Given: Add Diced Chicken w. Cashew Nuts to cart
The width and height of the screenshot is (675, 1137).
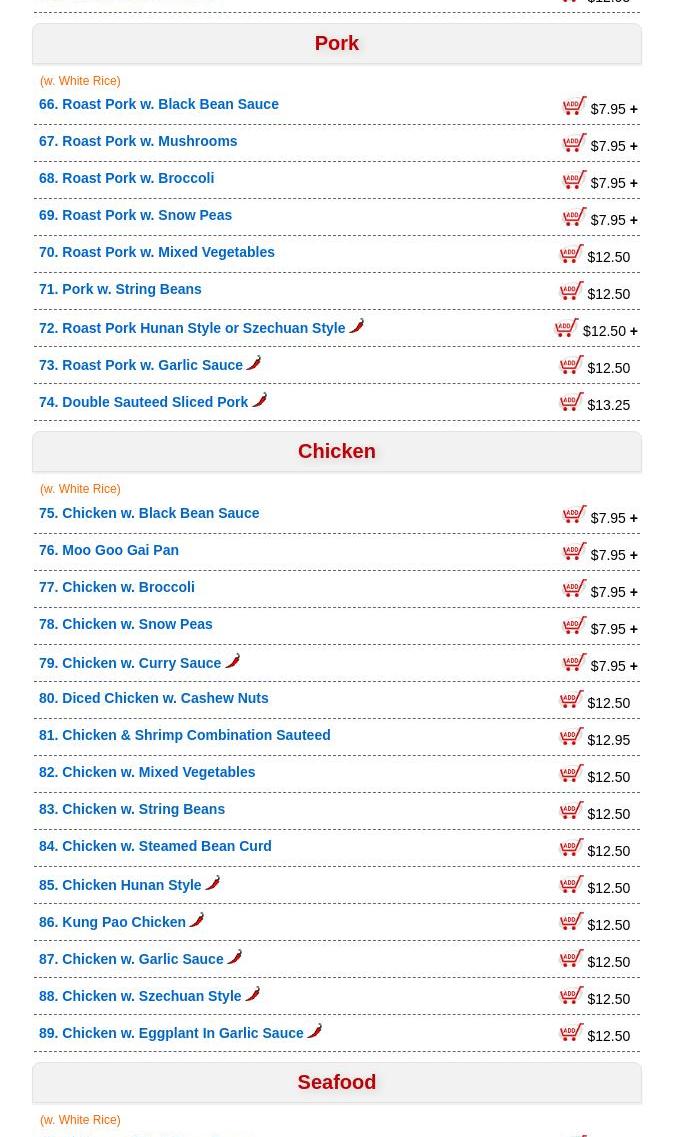Looking at the screenshot, I should pyautogui.click(x=571, y=700).
